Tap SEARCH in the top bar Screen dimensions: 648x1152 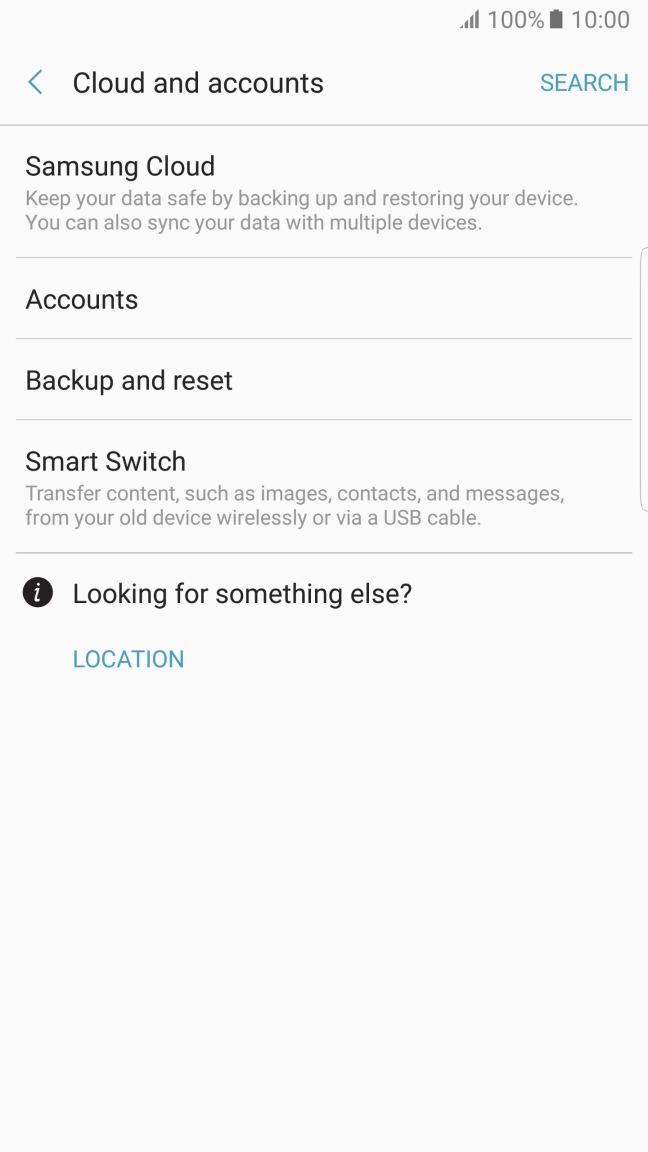(584, 82)
